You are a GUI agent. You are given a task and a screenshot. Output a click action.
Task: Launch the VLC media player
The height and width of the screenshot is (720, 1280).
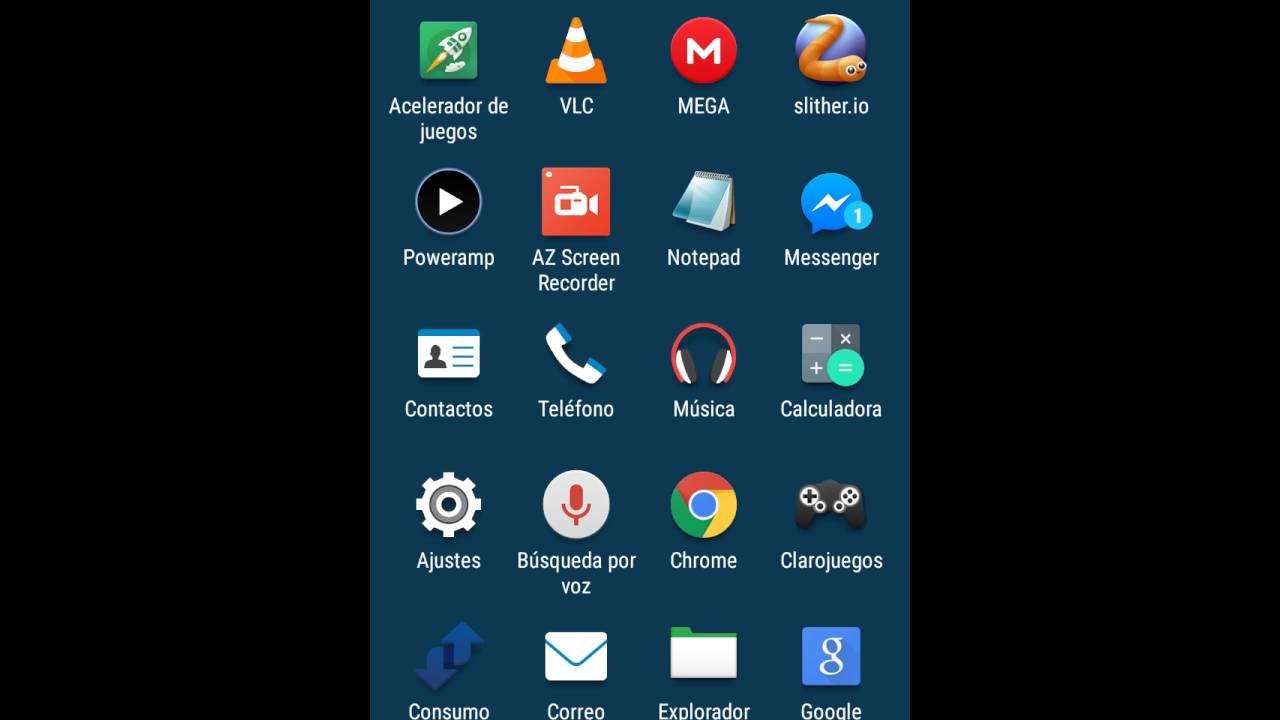tap(576, 50)
